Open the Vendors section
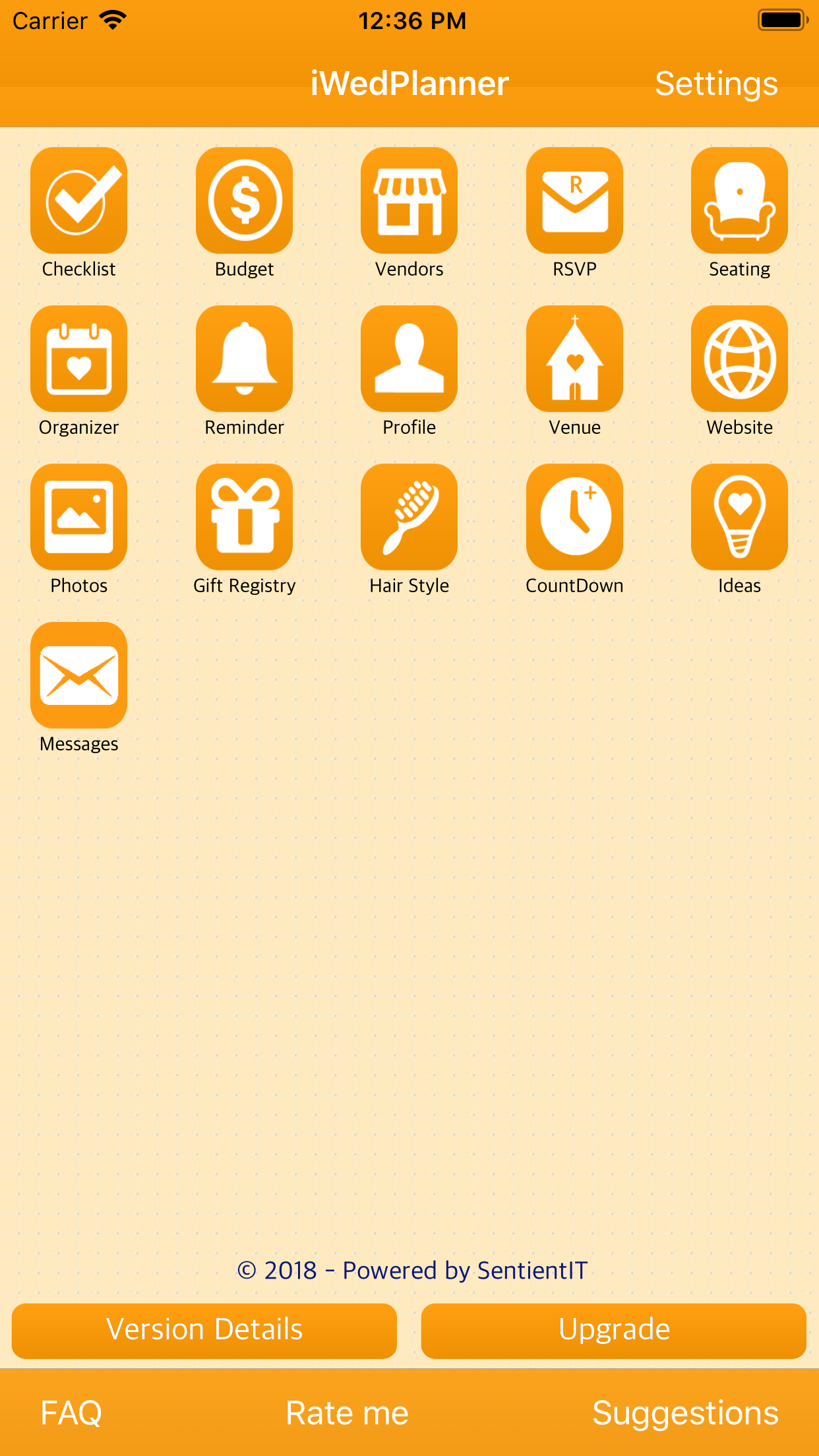 point(409,200)
